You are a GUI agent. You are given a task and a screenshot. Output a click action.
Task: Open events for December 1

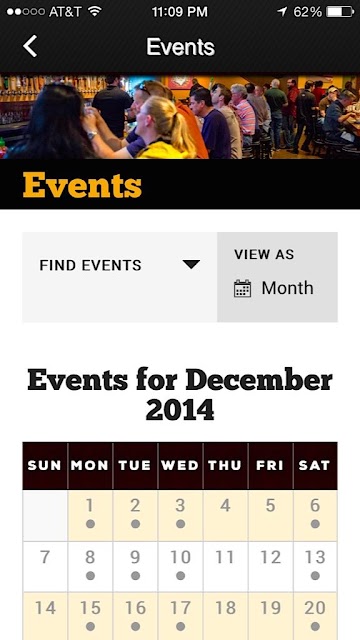click(90, 516)
